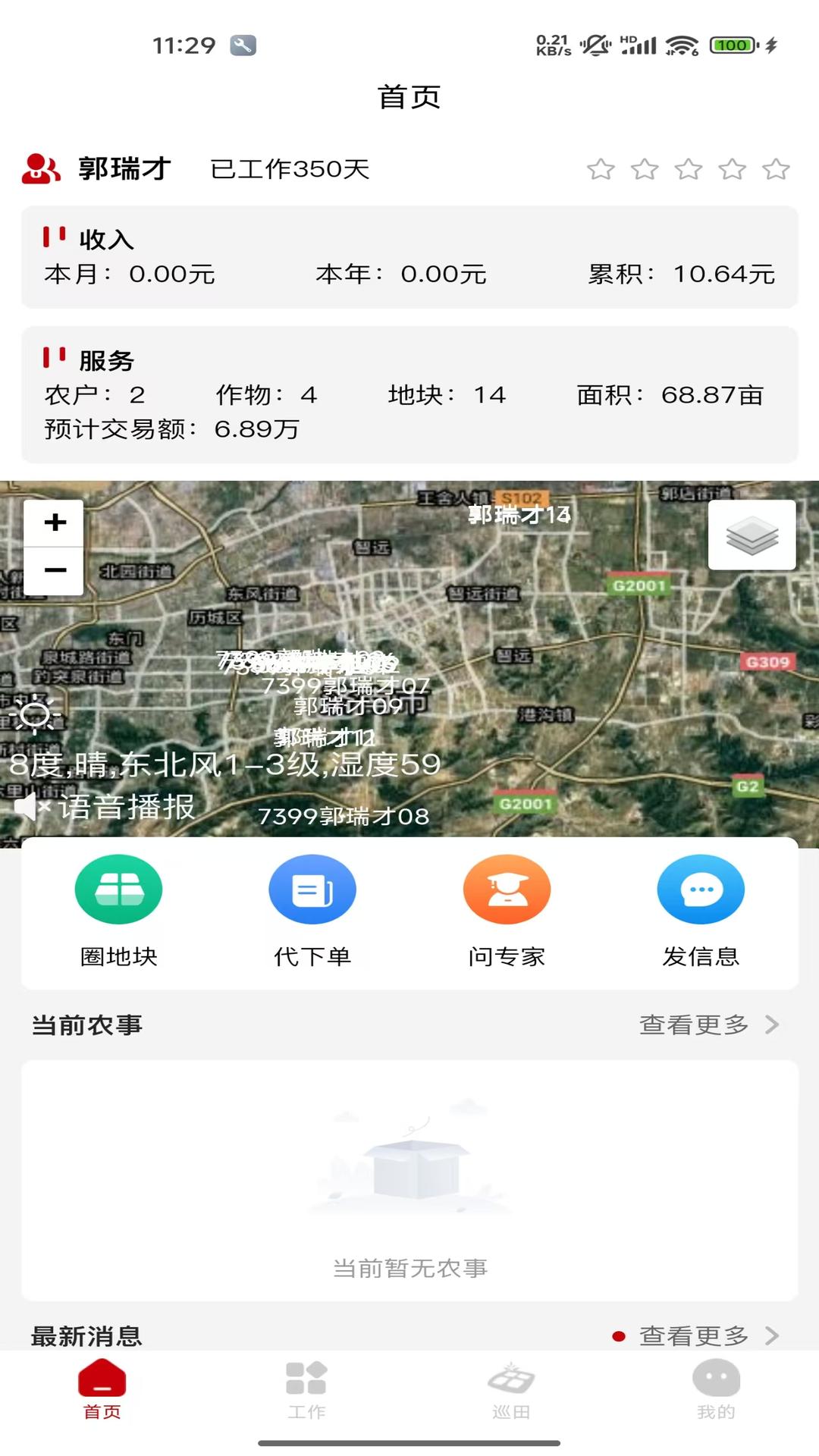Viewport: 819px width, 1456px height.
Task: Select the fifth rating star
Action: pos(773,168)
